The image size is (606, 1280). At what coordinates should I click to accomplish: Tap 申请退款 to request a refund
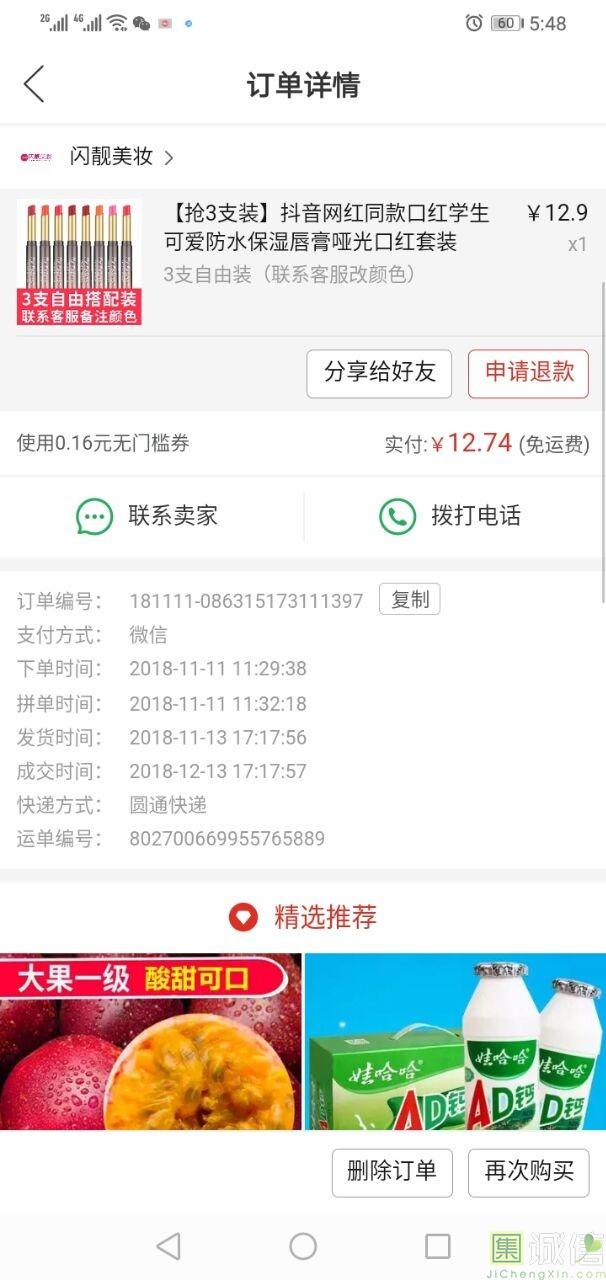528,373
